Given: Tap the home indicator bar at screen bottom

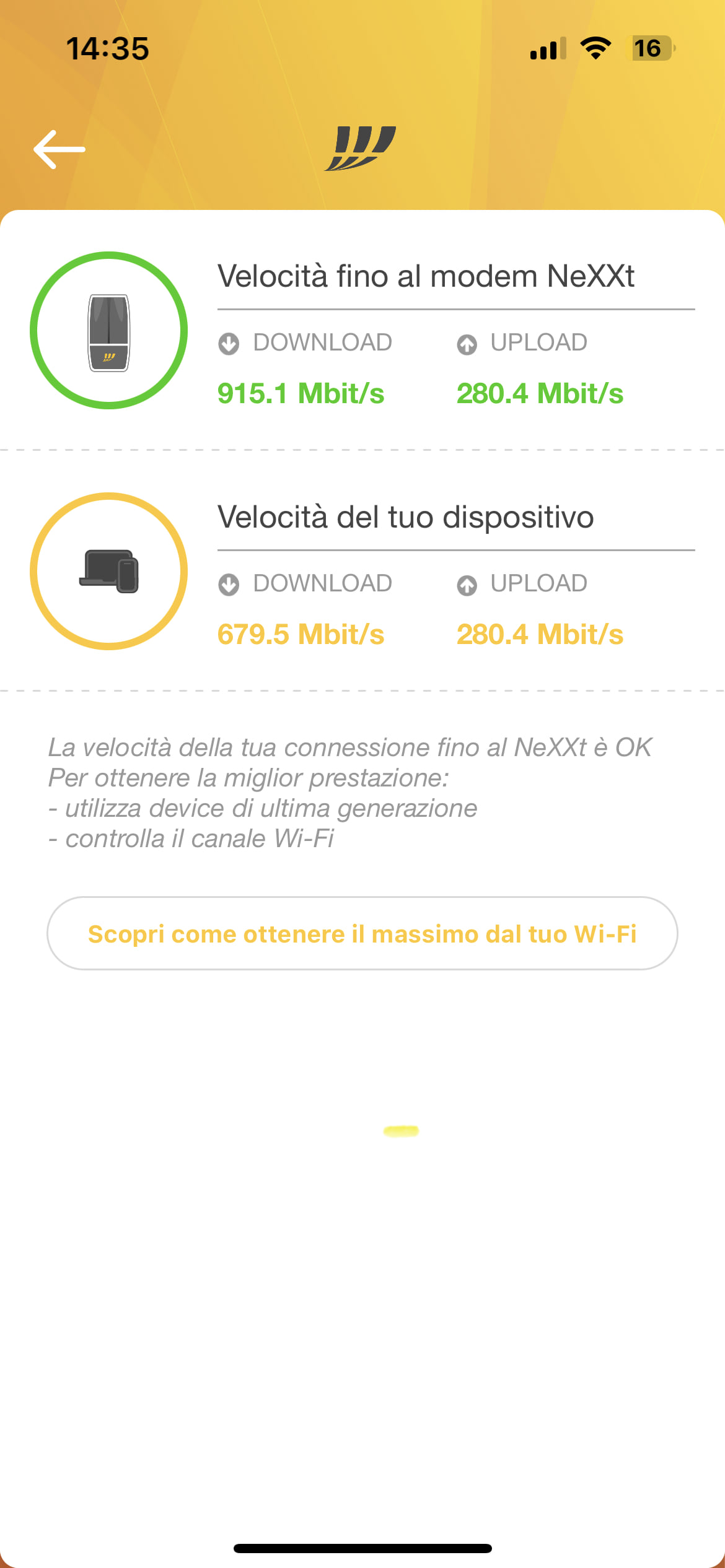Looking at the screenshot, I should [x=362, y=1547].
